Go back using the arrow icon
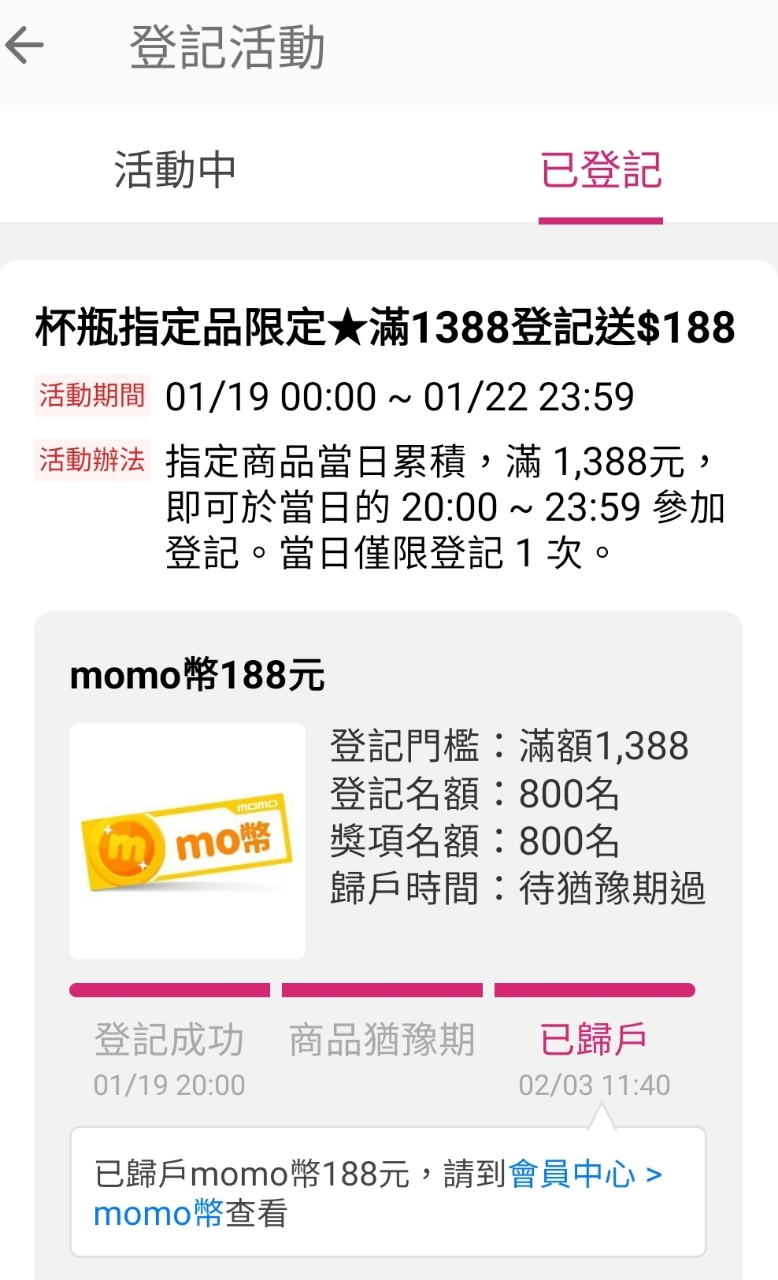Screen dimensions: 778x1280 click(26, 46)
